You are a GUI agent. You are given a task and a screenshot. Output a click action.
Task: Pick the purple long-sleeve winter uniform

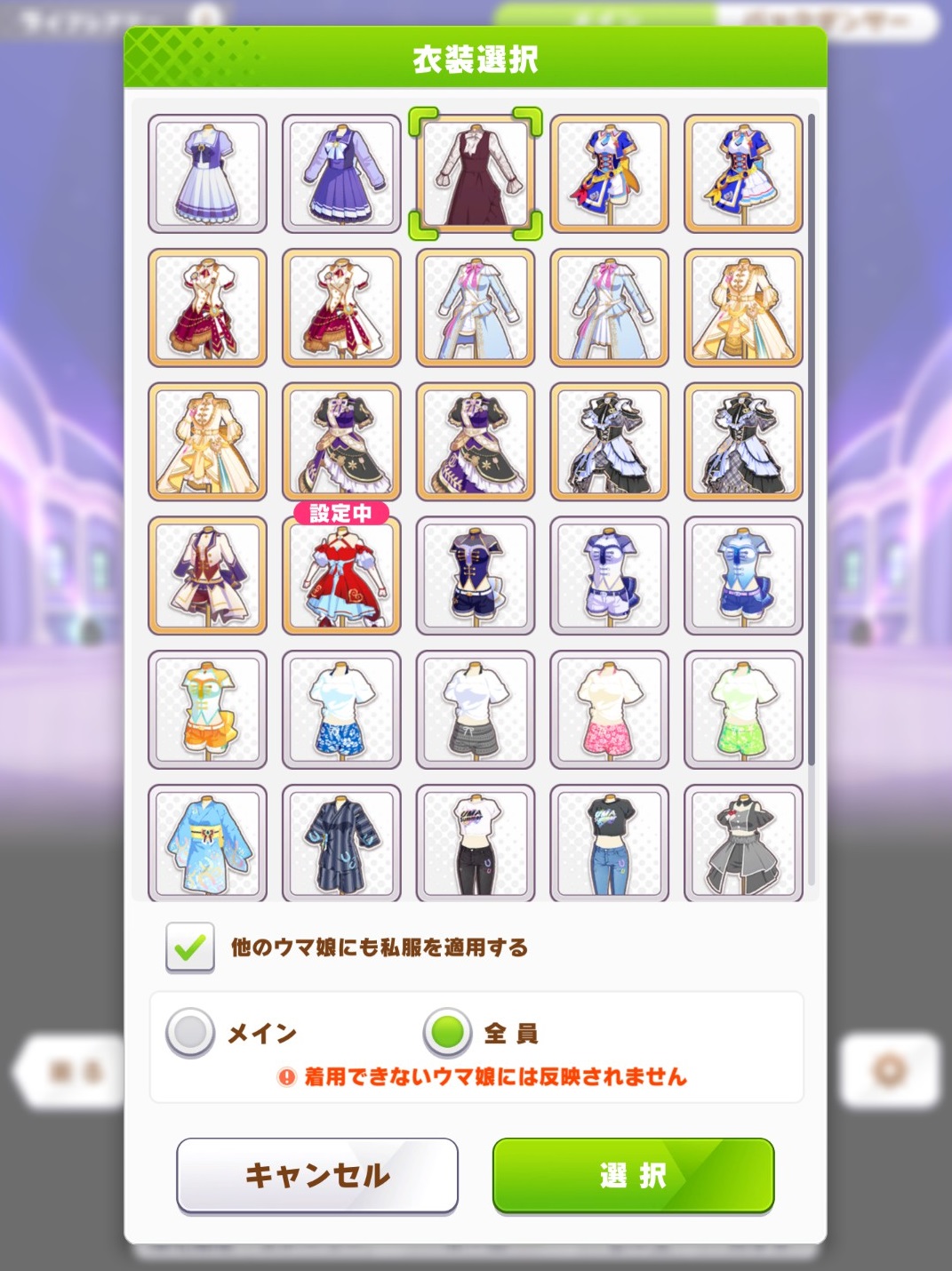click(341, 174)
